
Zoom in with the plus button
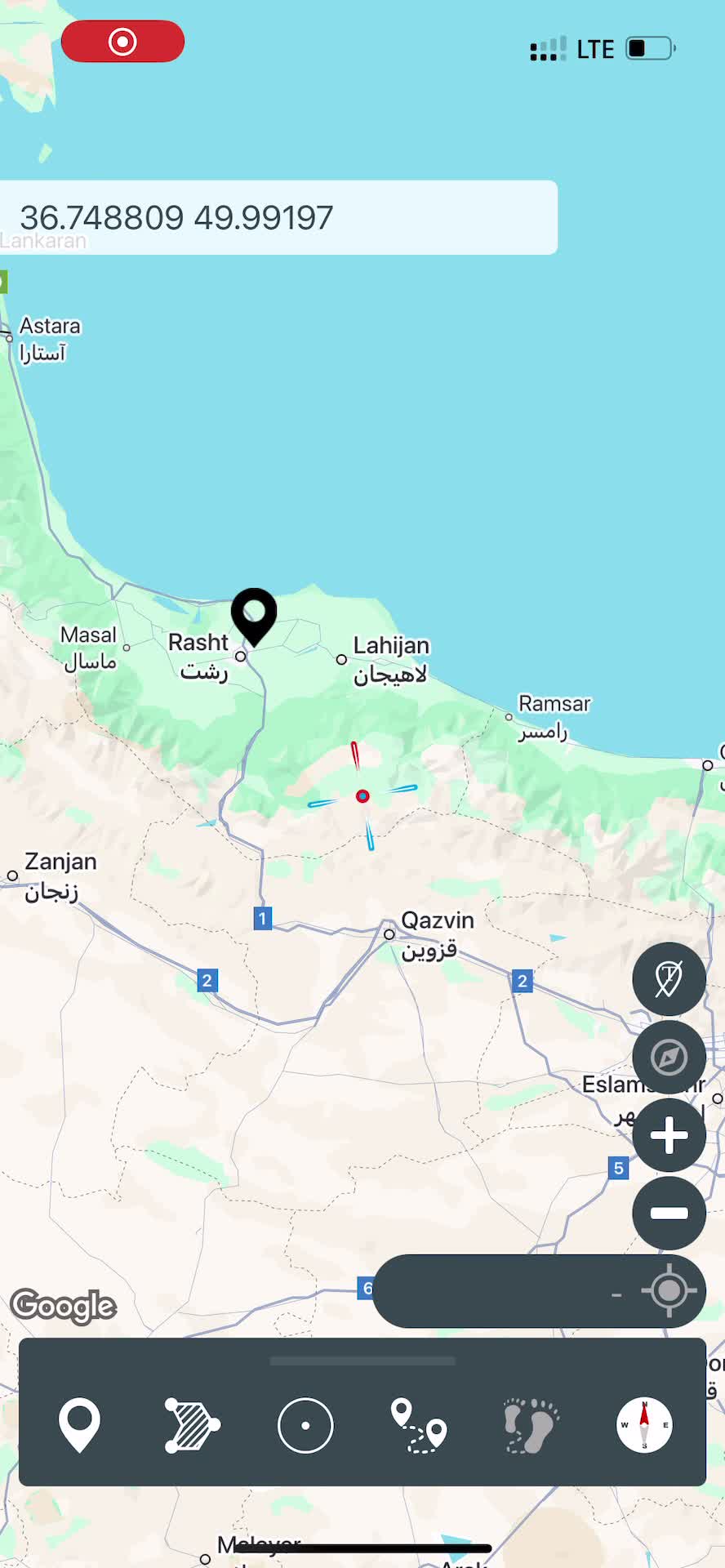(x=669, y=1135)
